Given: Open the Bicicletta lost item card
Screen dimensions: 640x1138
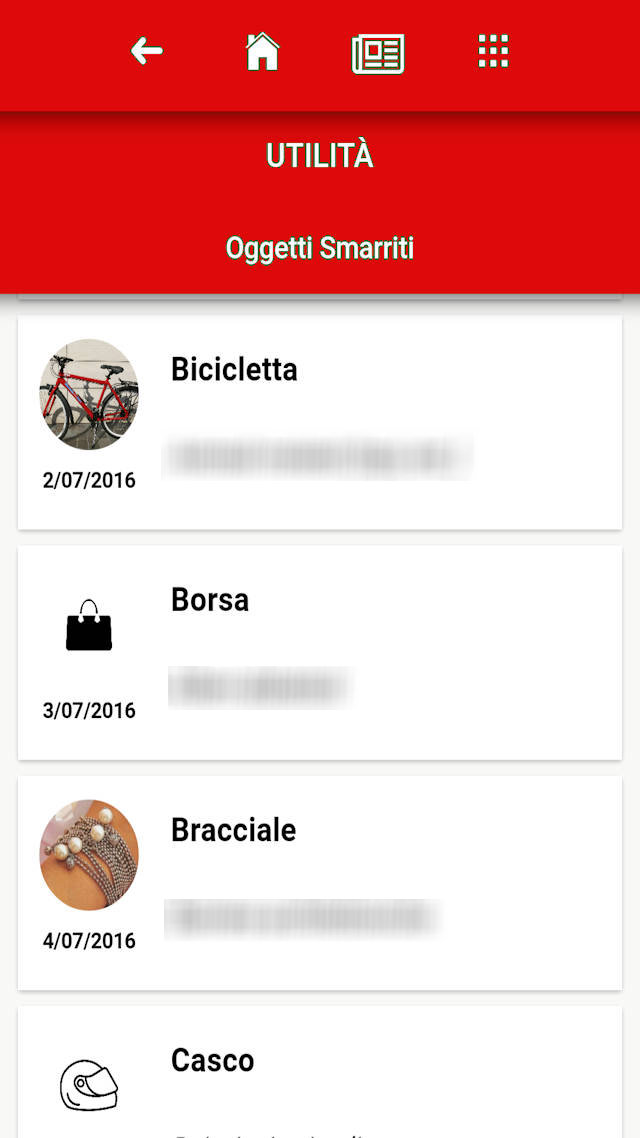Looking at the screenshot, I should [x=320, y=423].
